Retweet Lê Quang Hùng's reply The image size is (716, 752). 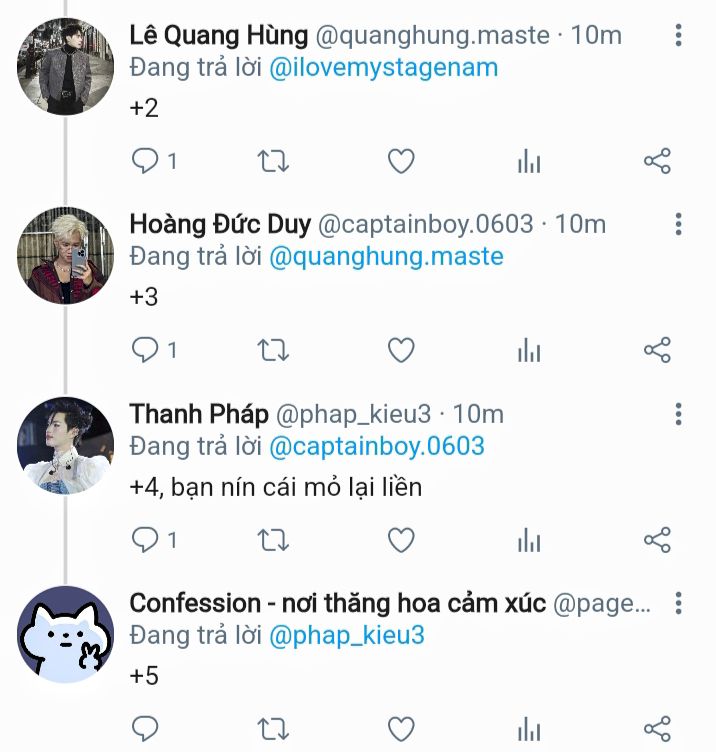coord(273,161)
